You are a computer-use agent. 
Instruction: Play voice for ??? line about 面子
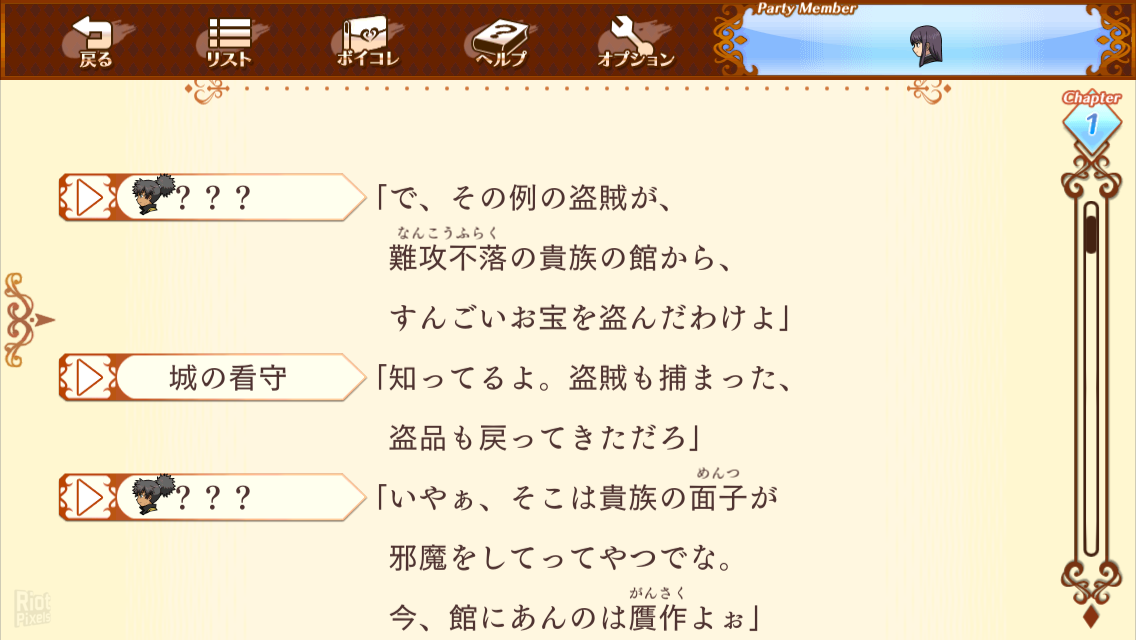pos(89,497)
